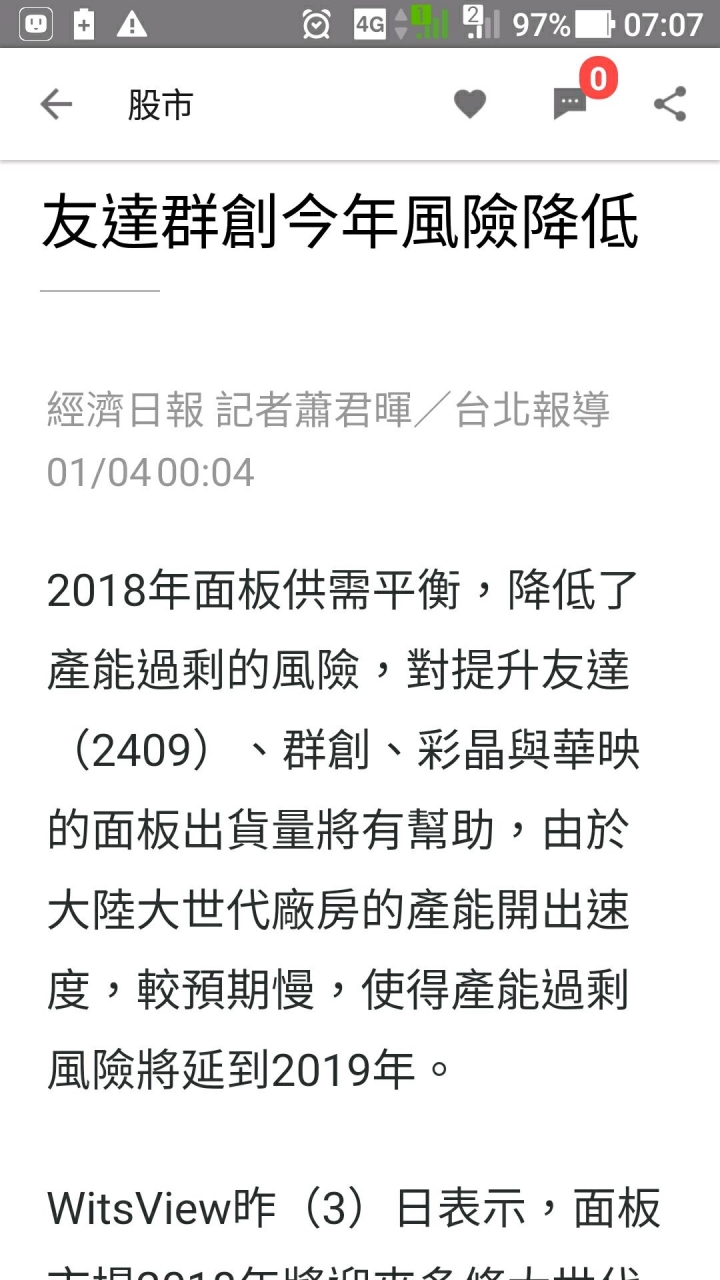Share this article

coord(669,104)
